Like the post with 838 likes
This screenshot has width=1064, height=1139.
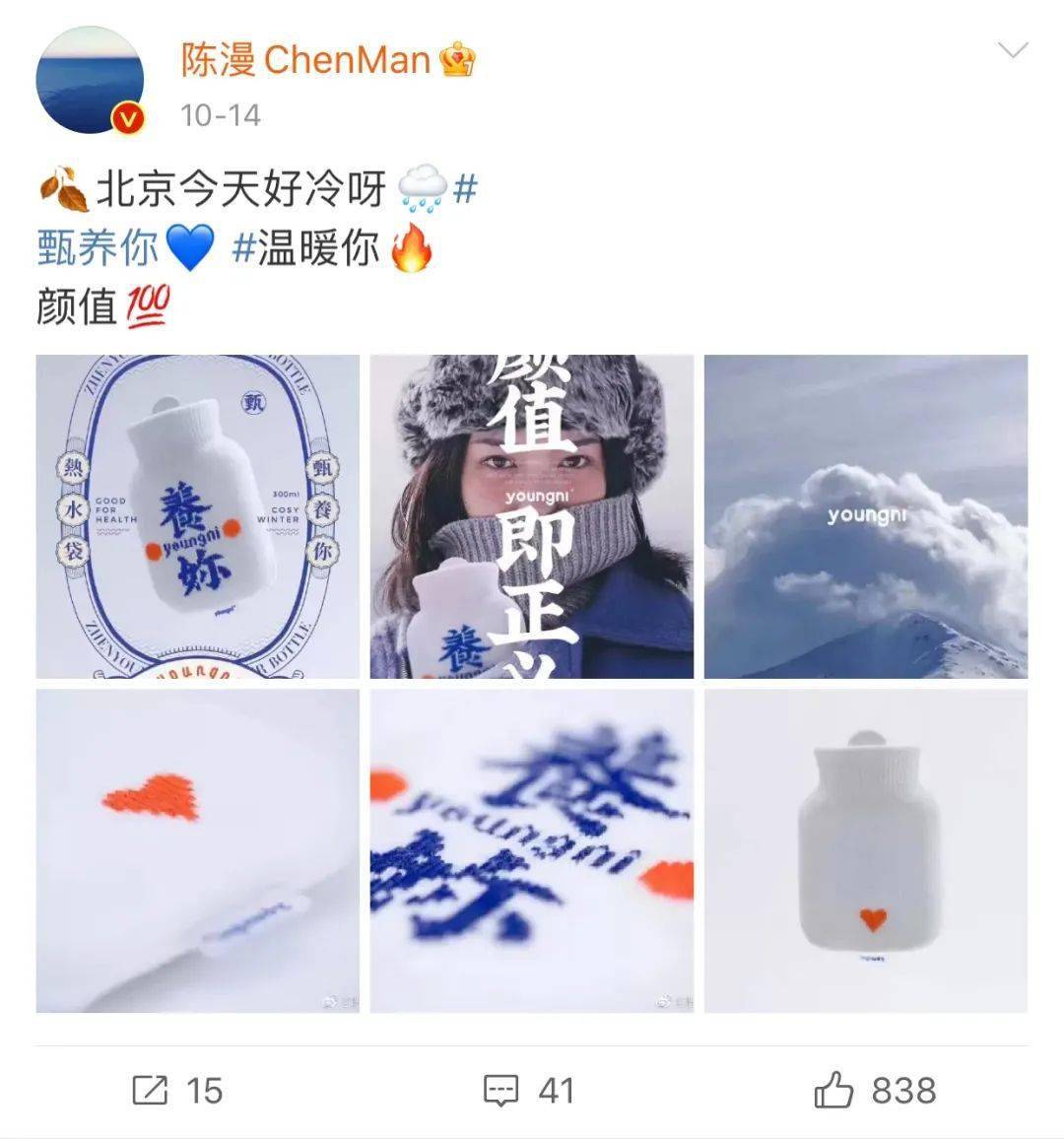[875, 1090]
